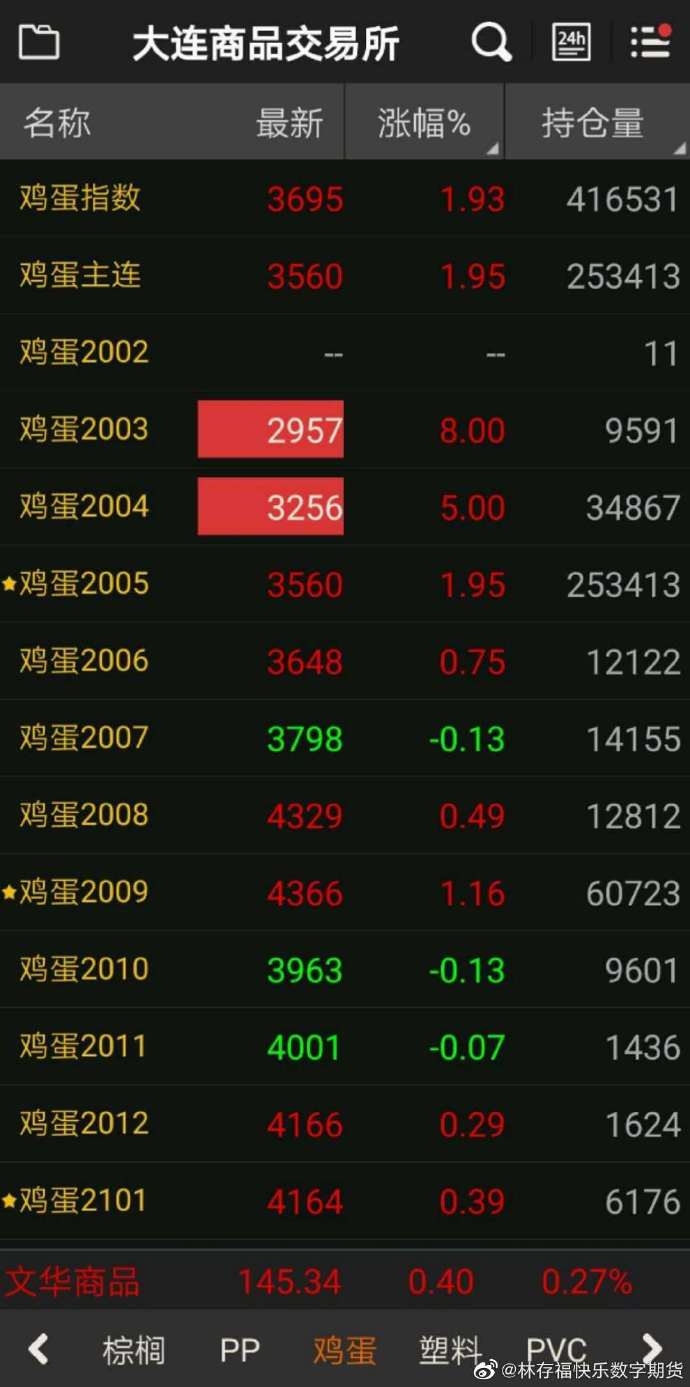Screen dimensions: 690x1387
Task: Switch to the 塑料 tab
Action: pos(450,1350)
